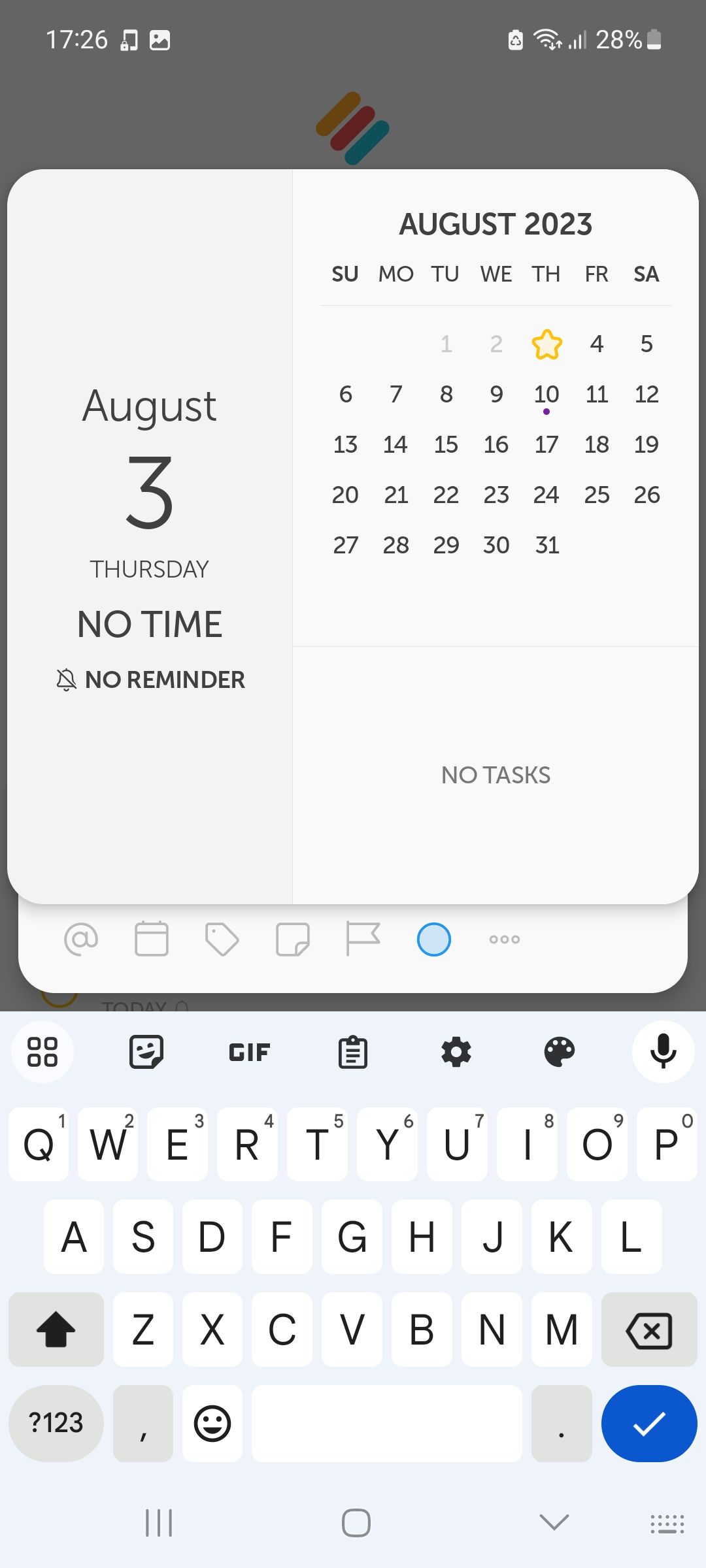Image resolution: width=706 pixels, height=1568 pixels.
Task: Set priority with the flag icon
Action: coord(363,939)
